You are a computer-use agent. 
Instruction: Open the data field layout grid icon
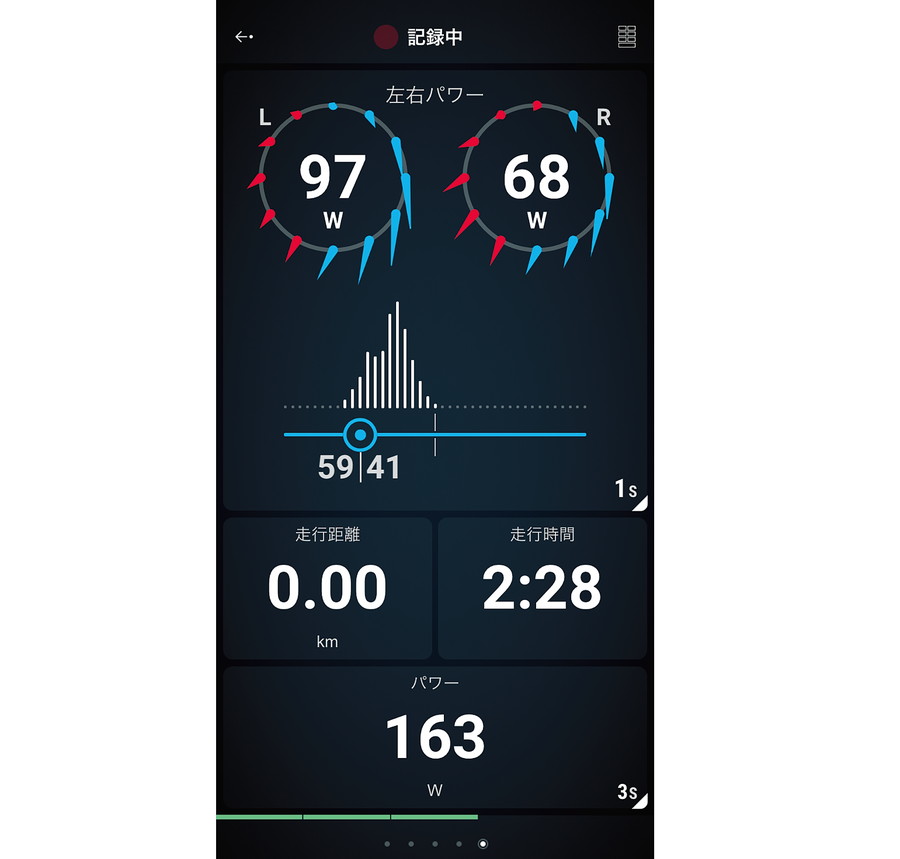627,37
